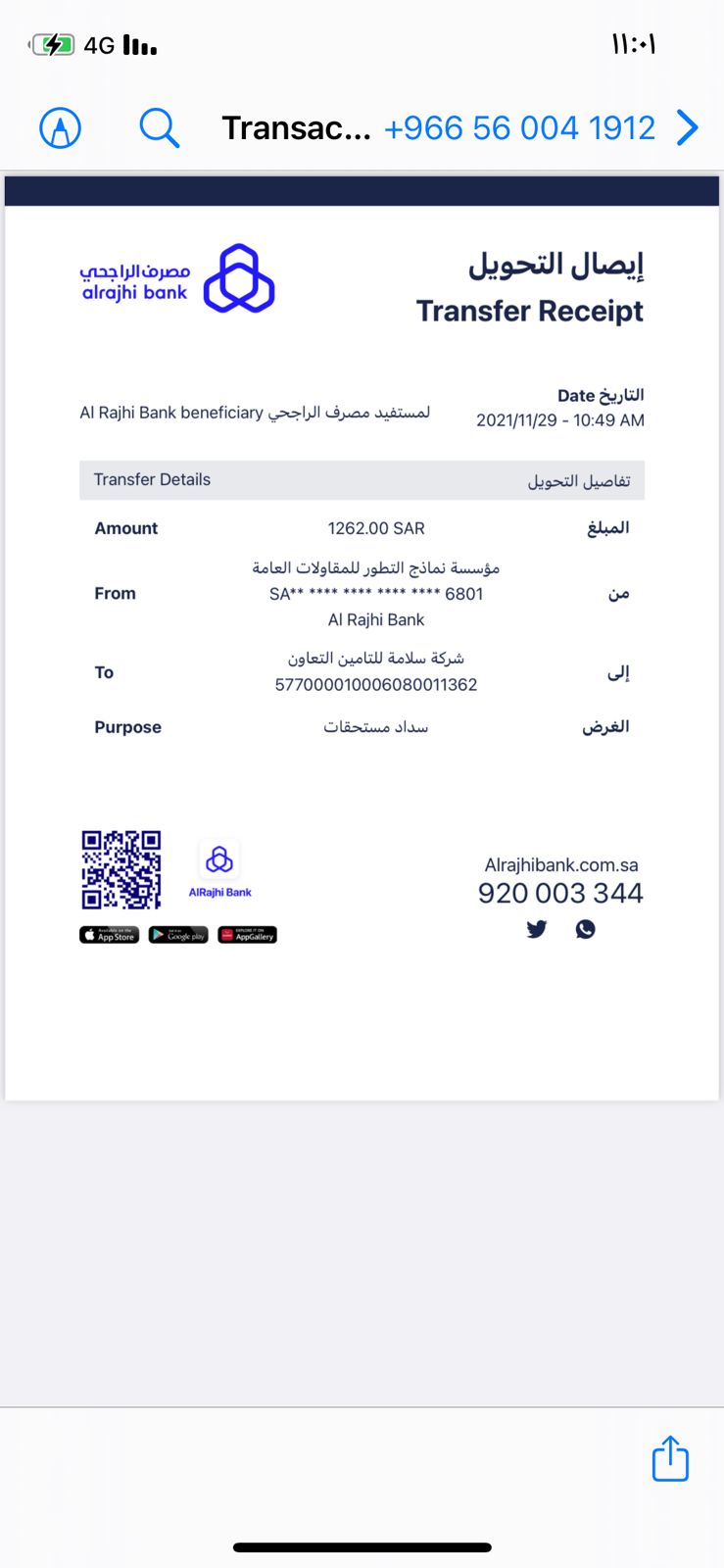Share the transfer receipt

(x=670, y=1458)
